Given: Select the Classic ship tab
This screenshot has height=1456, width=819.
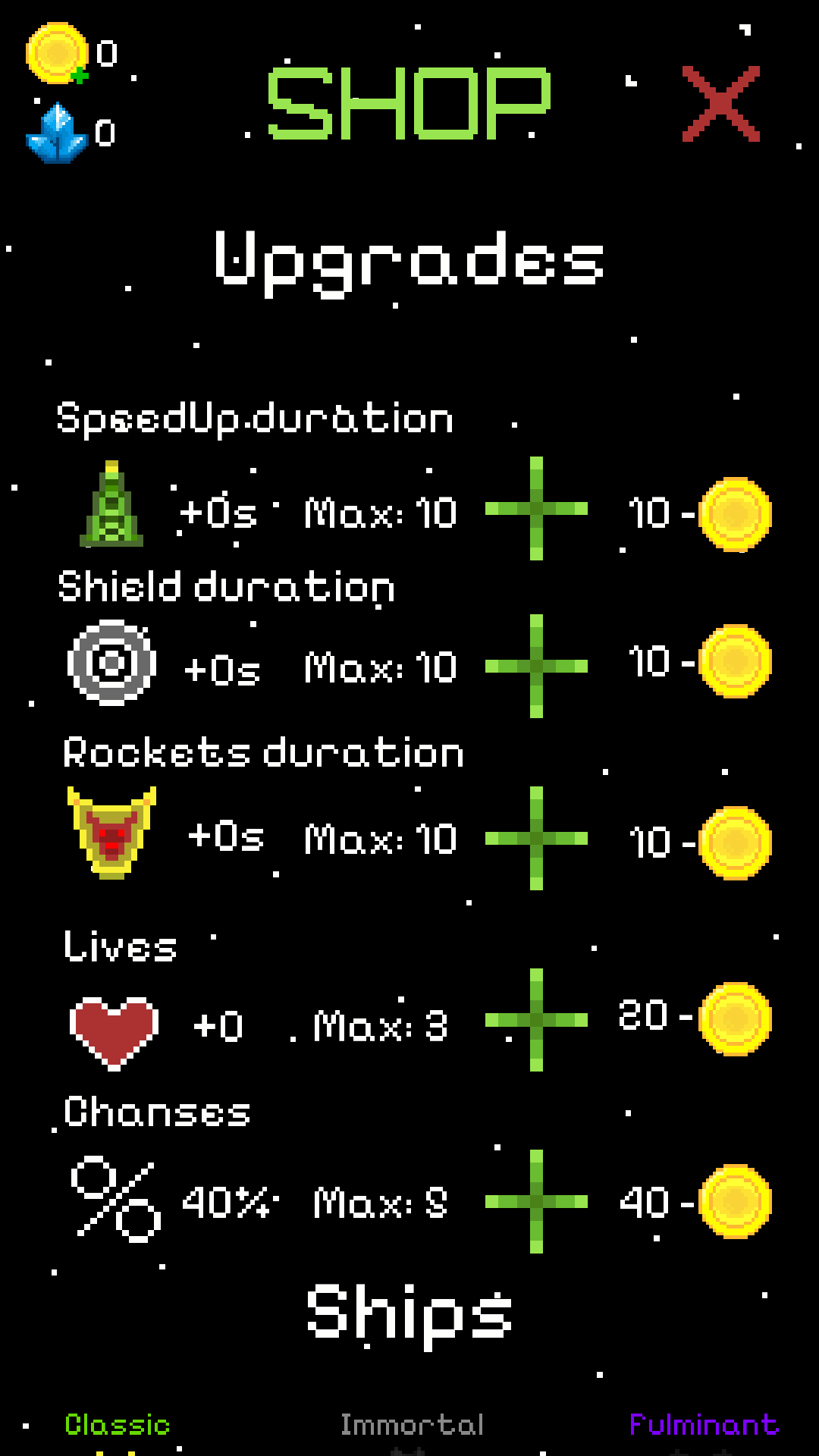Looking at the screenshot, I should [117, 1424].
